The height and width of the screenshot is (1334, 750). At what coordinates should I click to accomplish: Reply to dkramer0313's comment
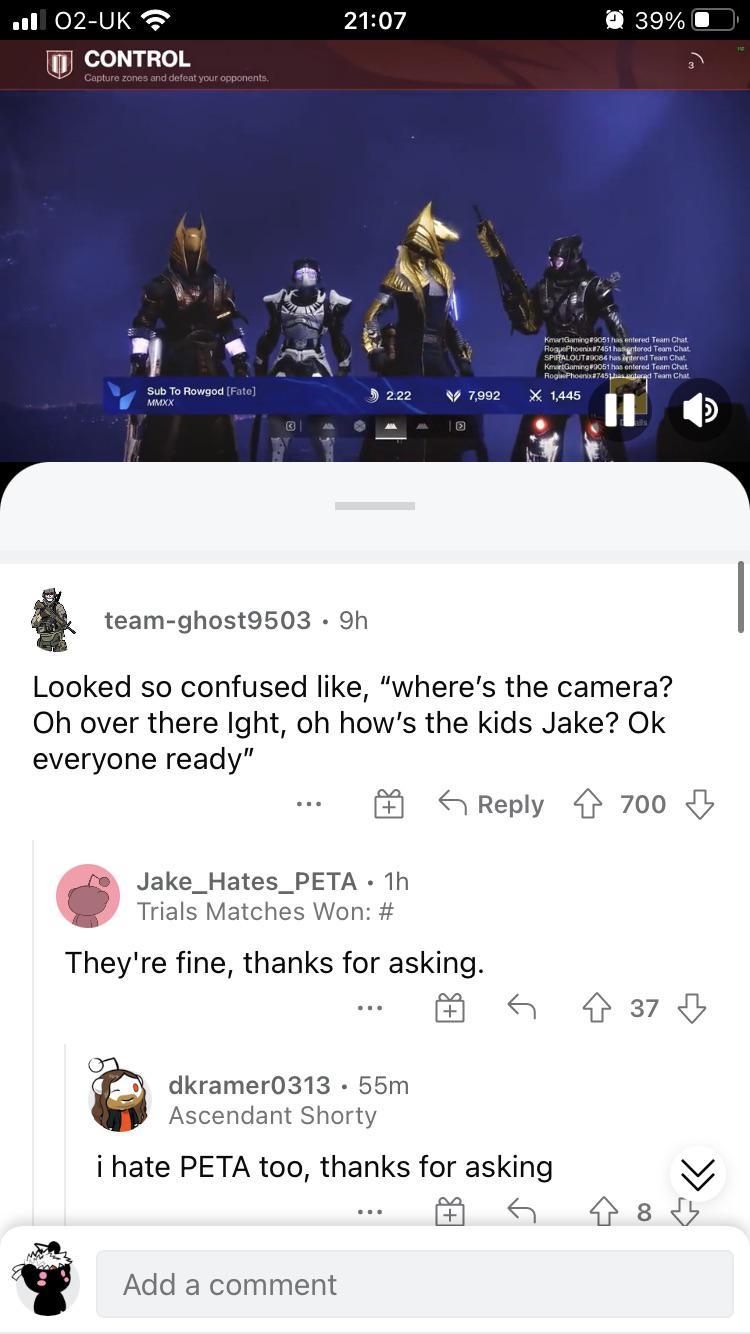[x=521, y=1212]
